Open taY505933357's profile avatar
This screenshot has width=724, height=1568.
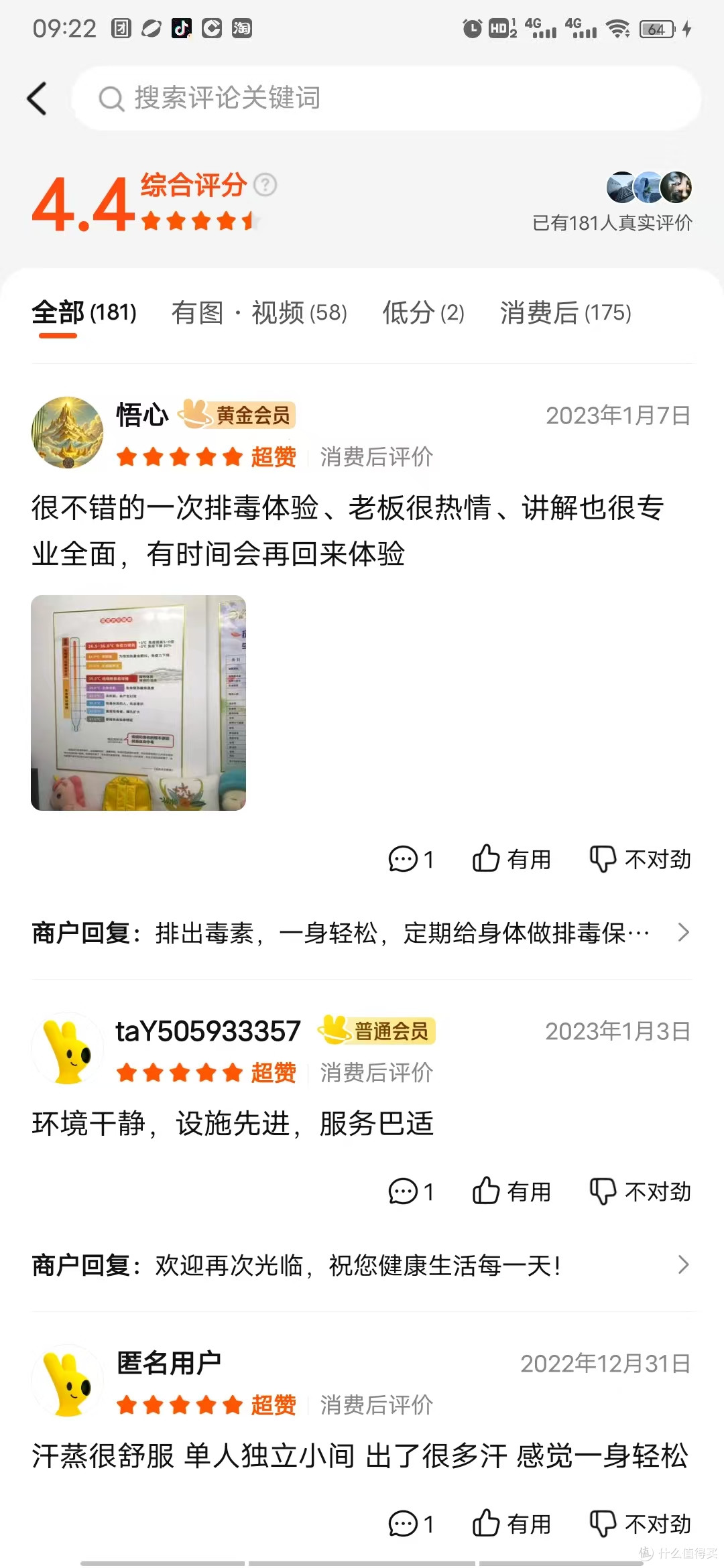(67, 1048)
